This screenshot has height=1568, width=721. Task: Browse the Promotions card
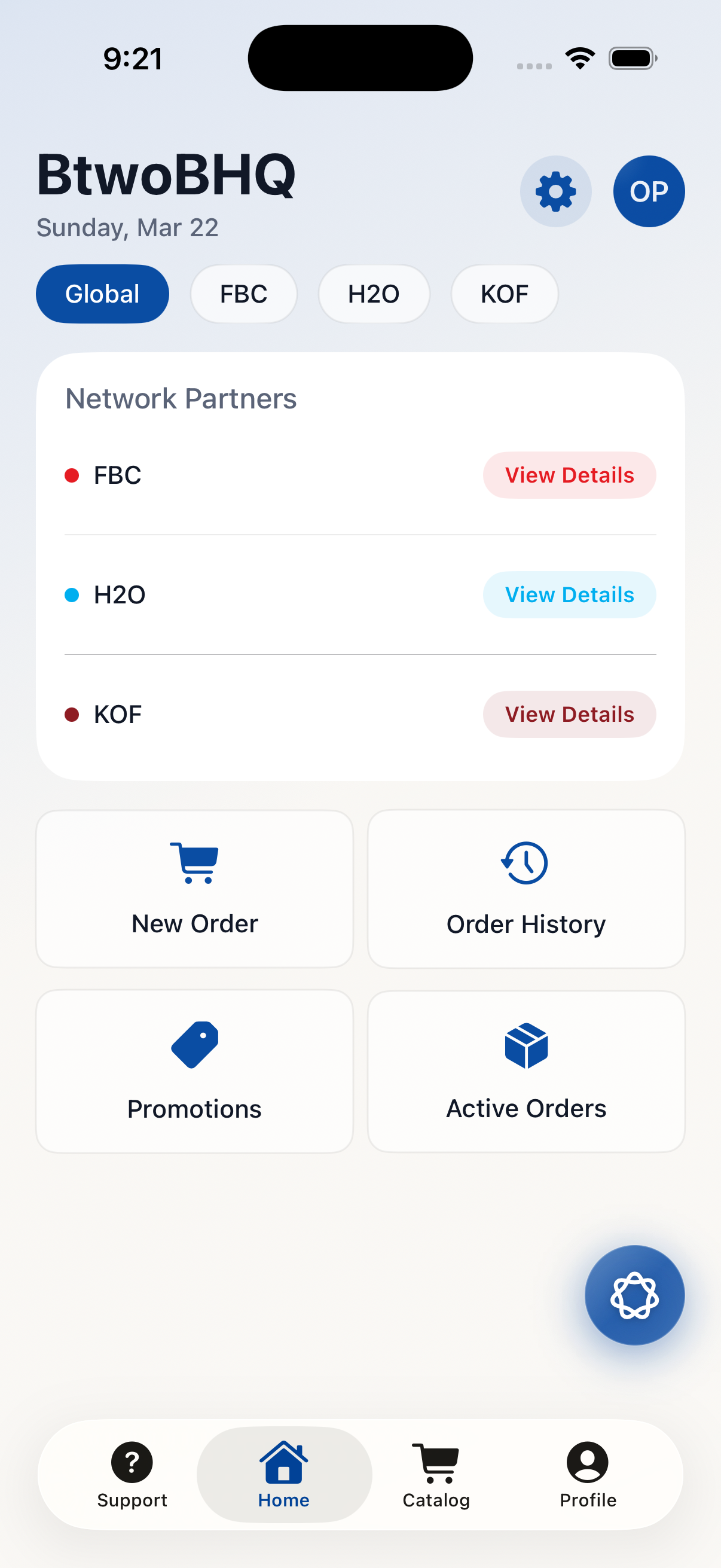[x=195, y=1071]
